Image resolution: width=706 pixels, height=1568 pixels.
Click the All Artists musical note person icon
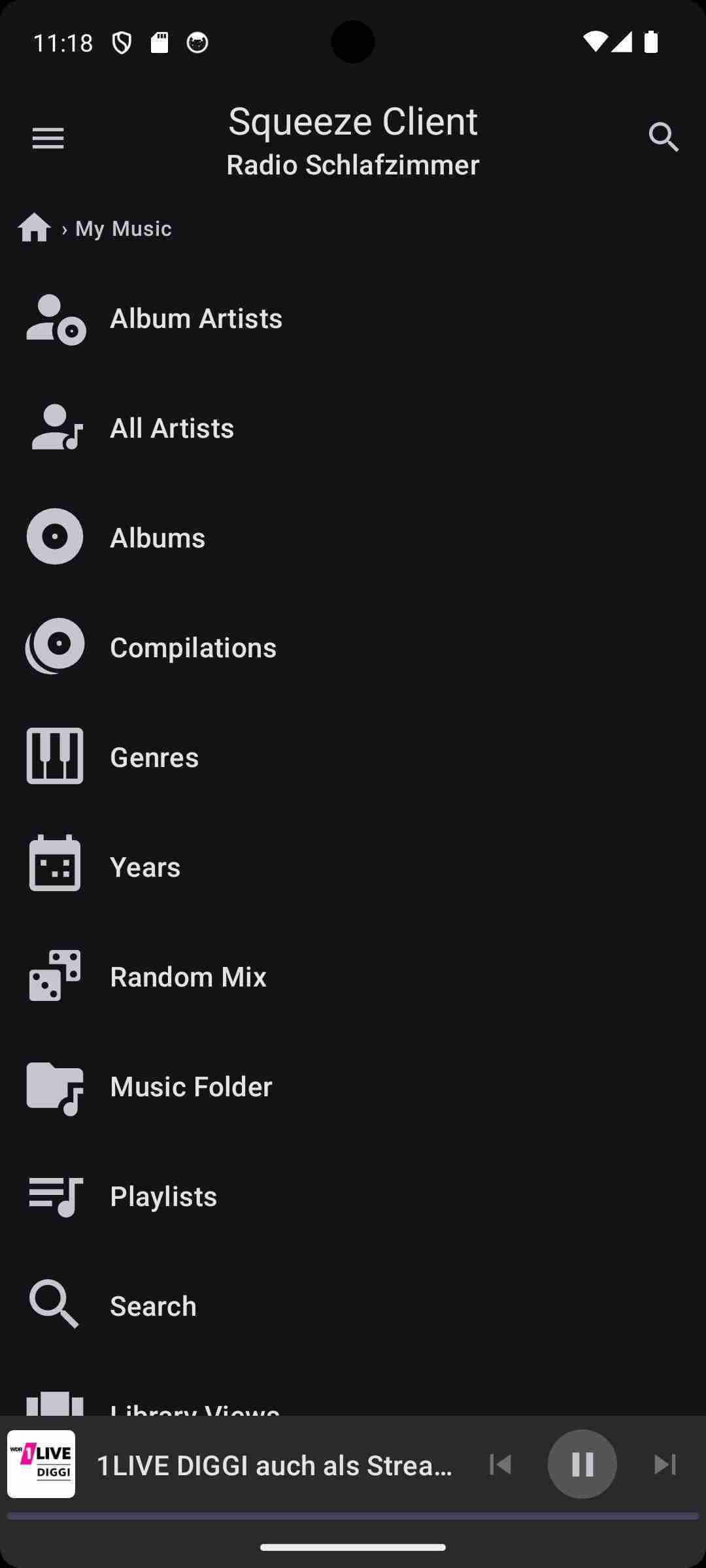click(54, 428)
